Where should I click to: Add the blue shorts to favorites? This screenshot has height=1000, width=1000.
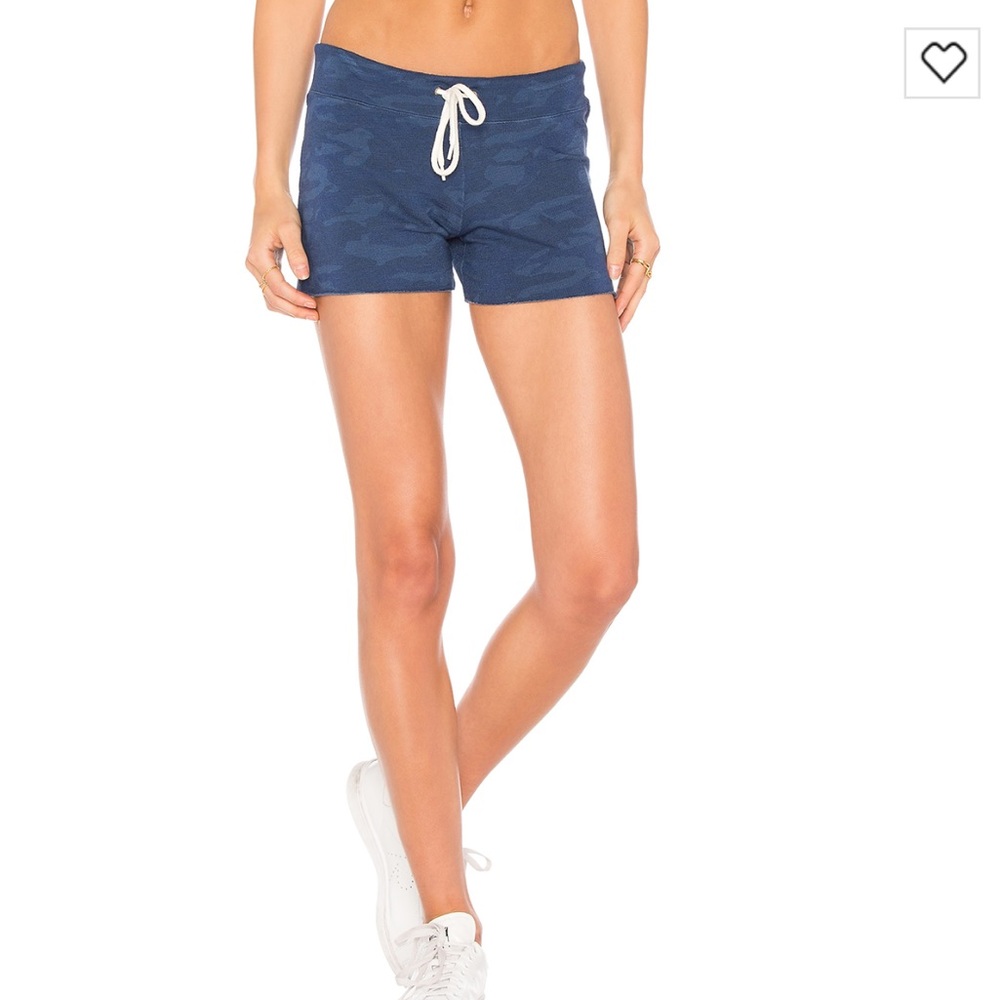[942, 63]
